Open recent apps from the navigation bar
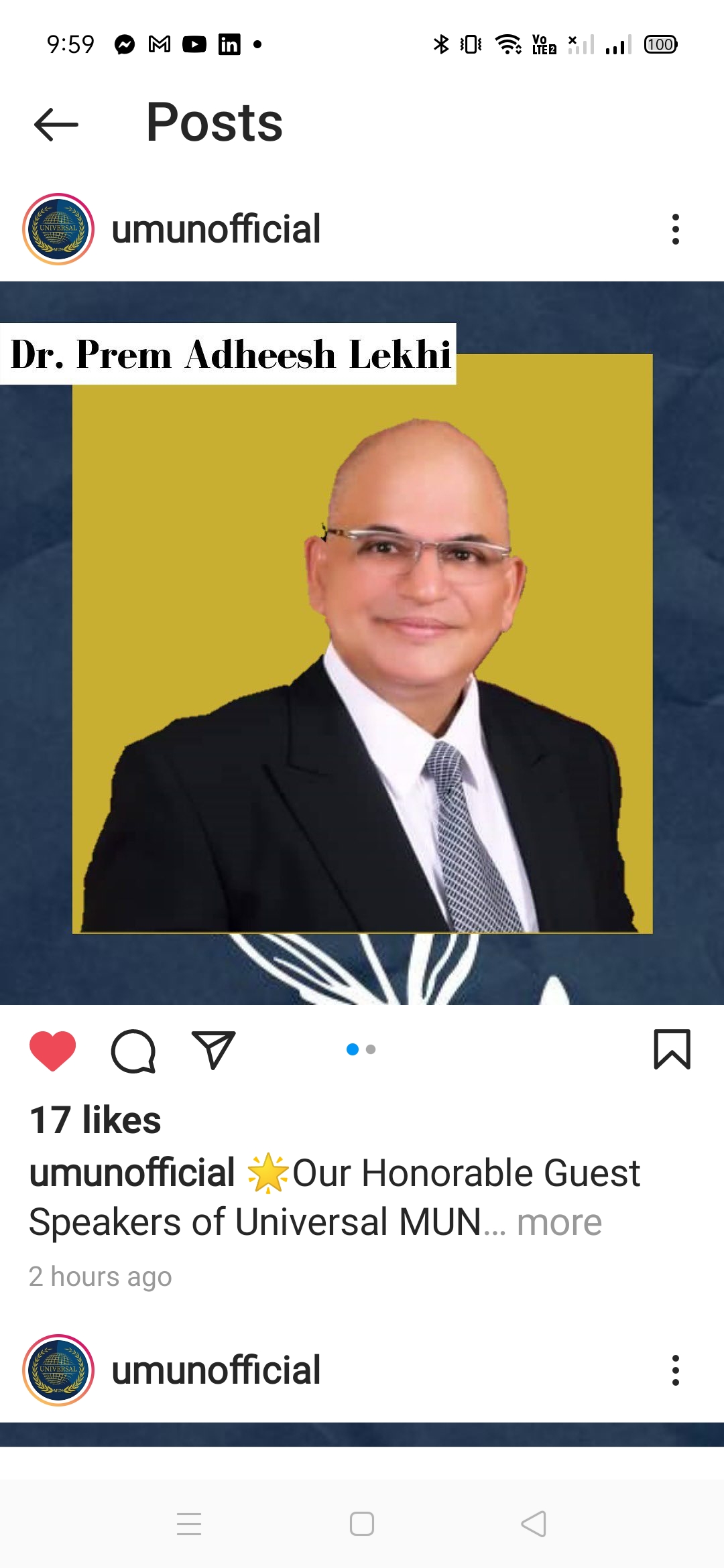 [x=189, y=1524]
